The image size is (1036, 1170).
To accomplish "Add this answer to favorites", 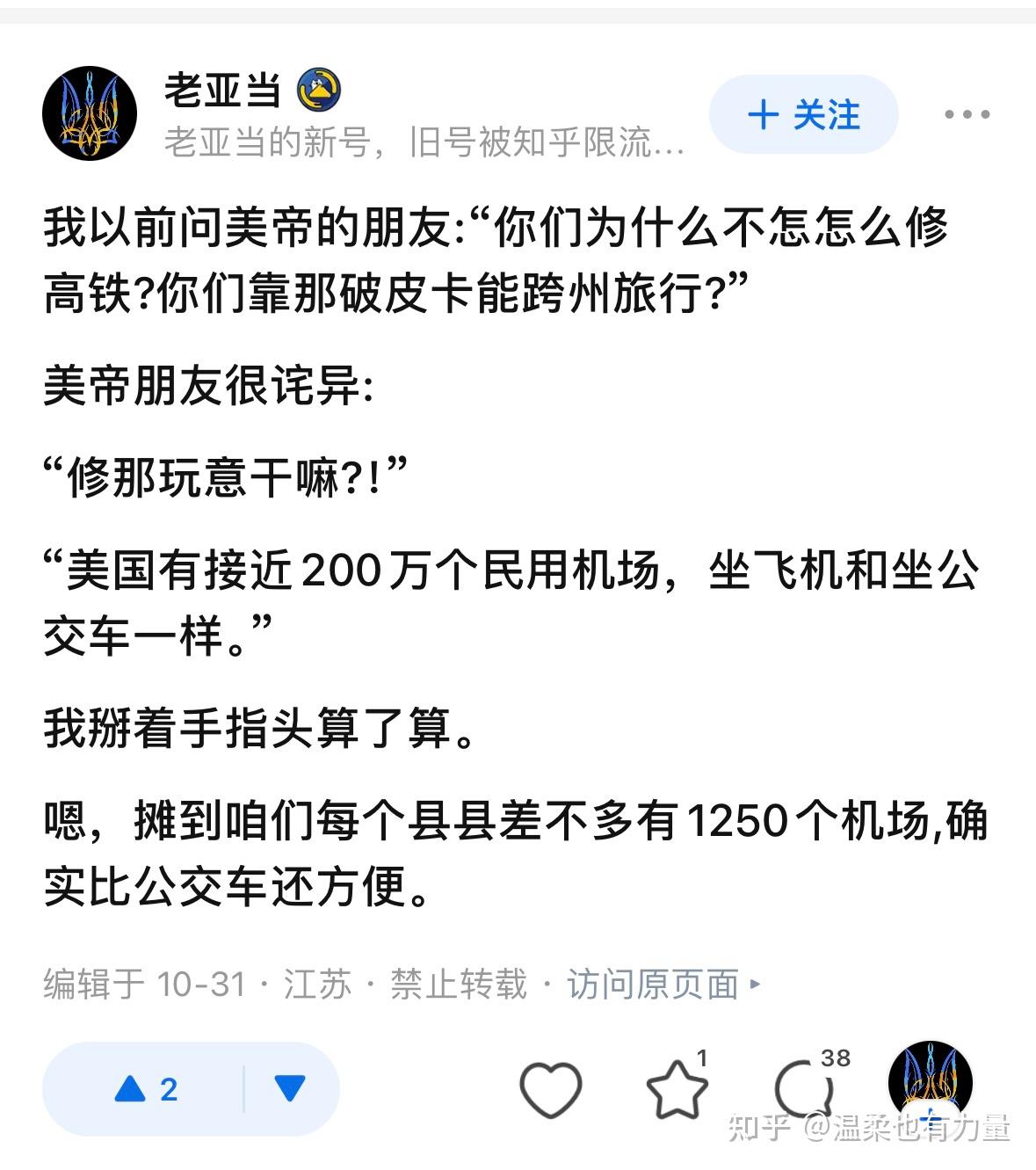I will (x=677, y=1089).
